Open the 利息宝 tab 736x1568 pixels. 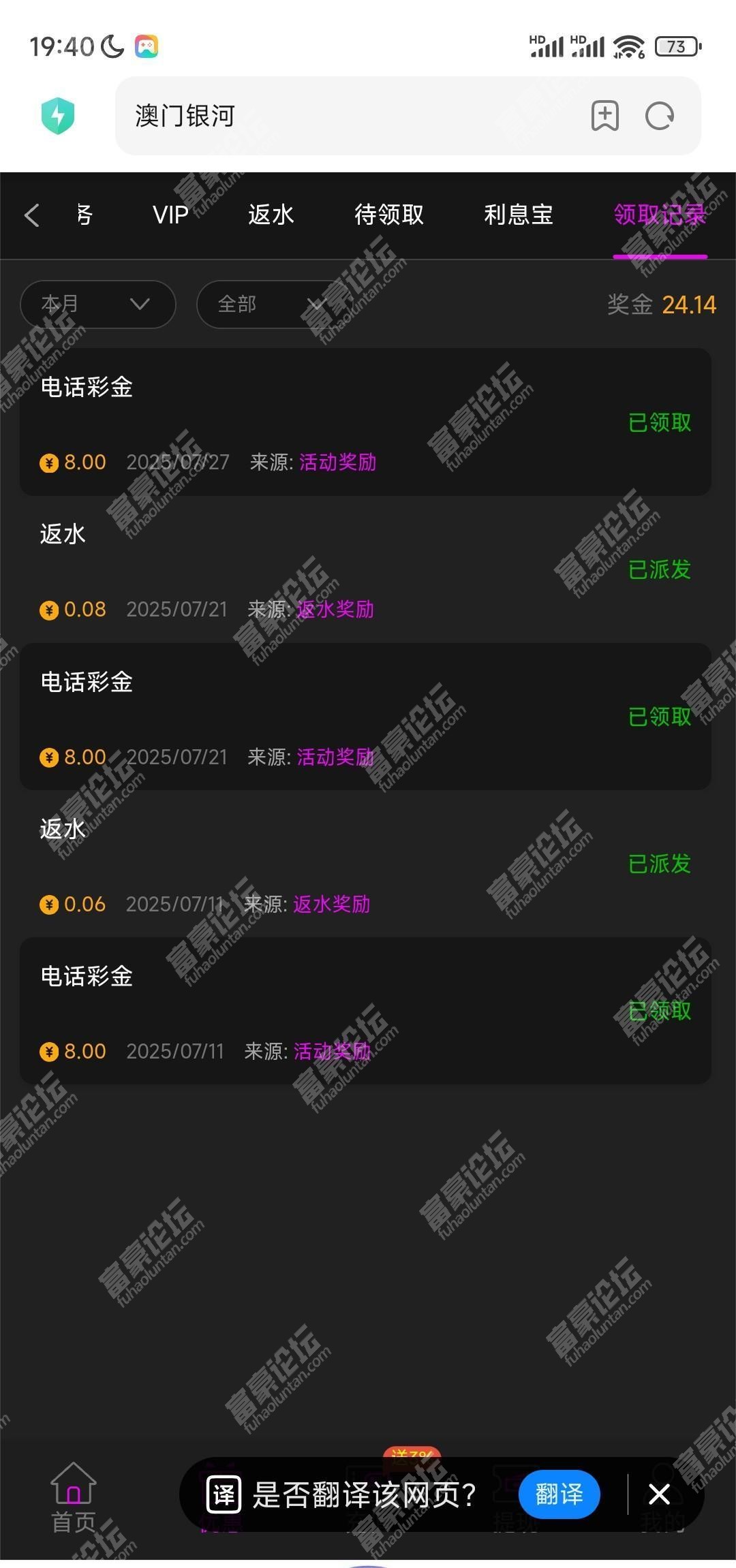tap(518, 215)
